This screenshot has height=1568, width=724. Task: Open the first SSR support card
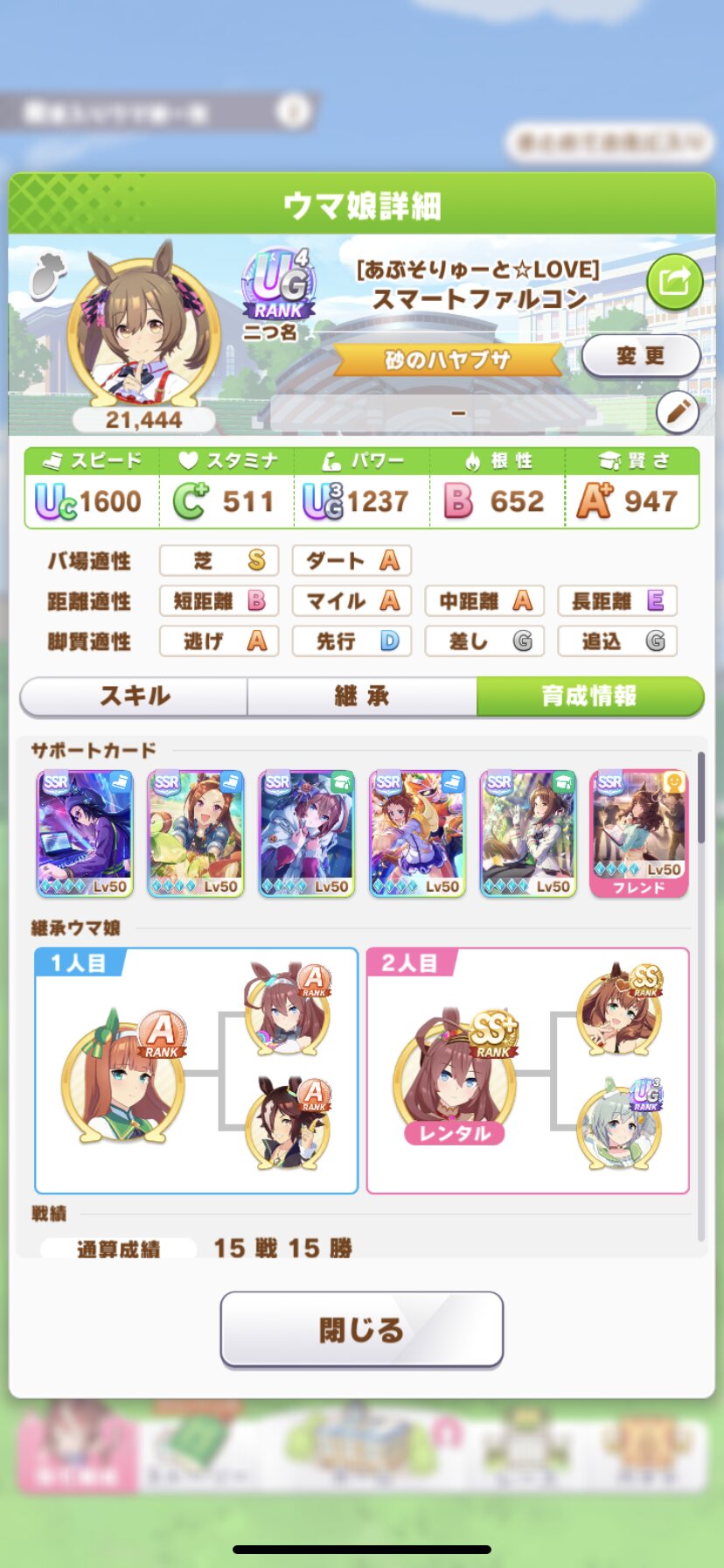(85, 834)
